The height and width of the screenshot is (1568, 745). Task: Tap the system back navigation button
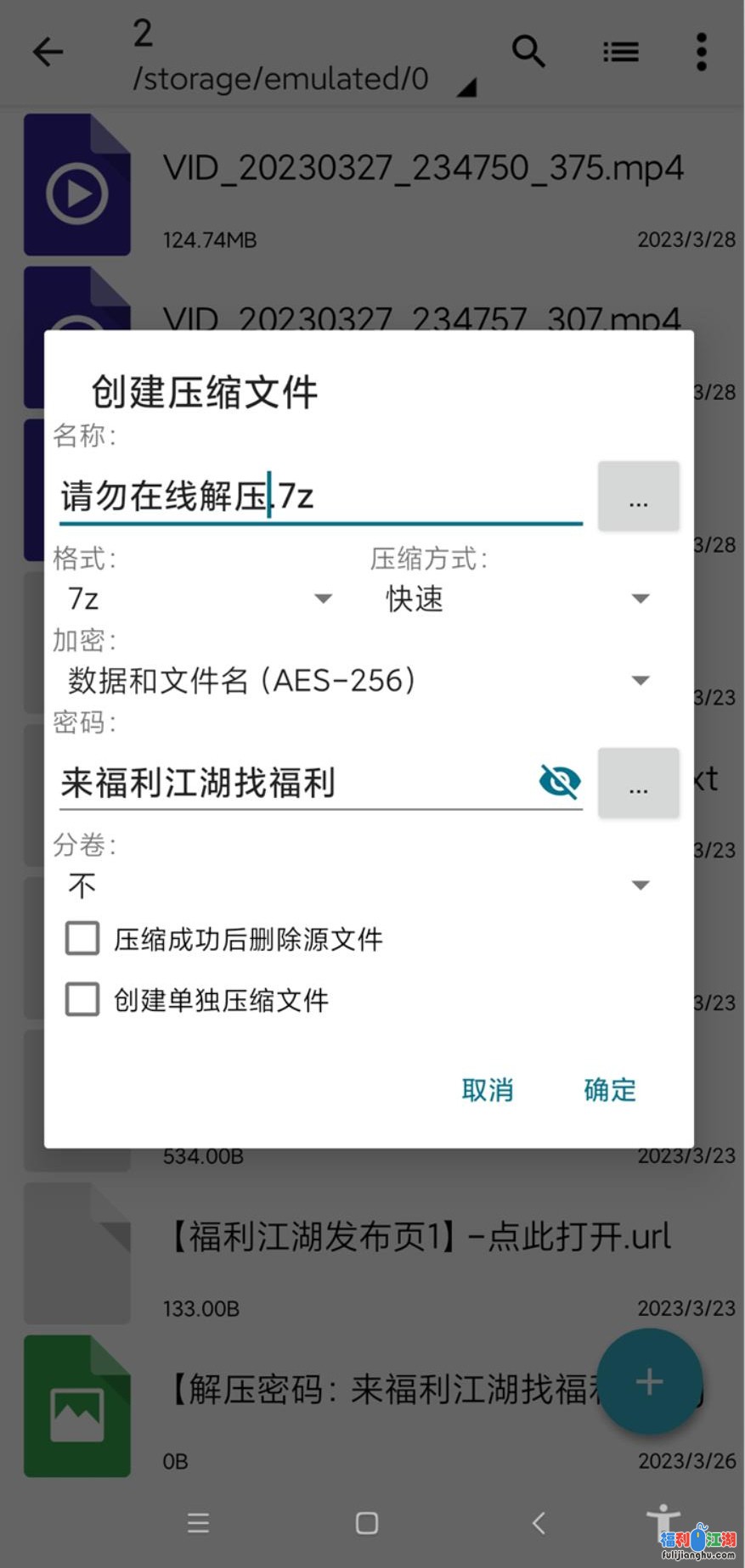coord(538,1522)
